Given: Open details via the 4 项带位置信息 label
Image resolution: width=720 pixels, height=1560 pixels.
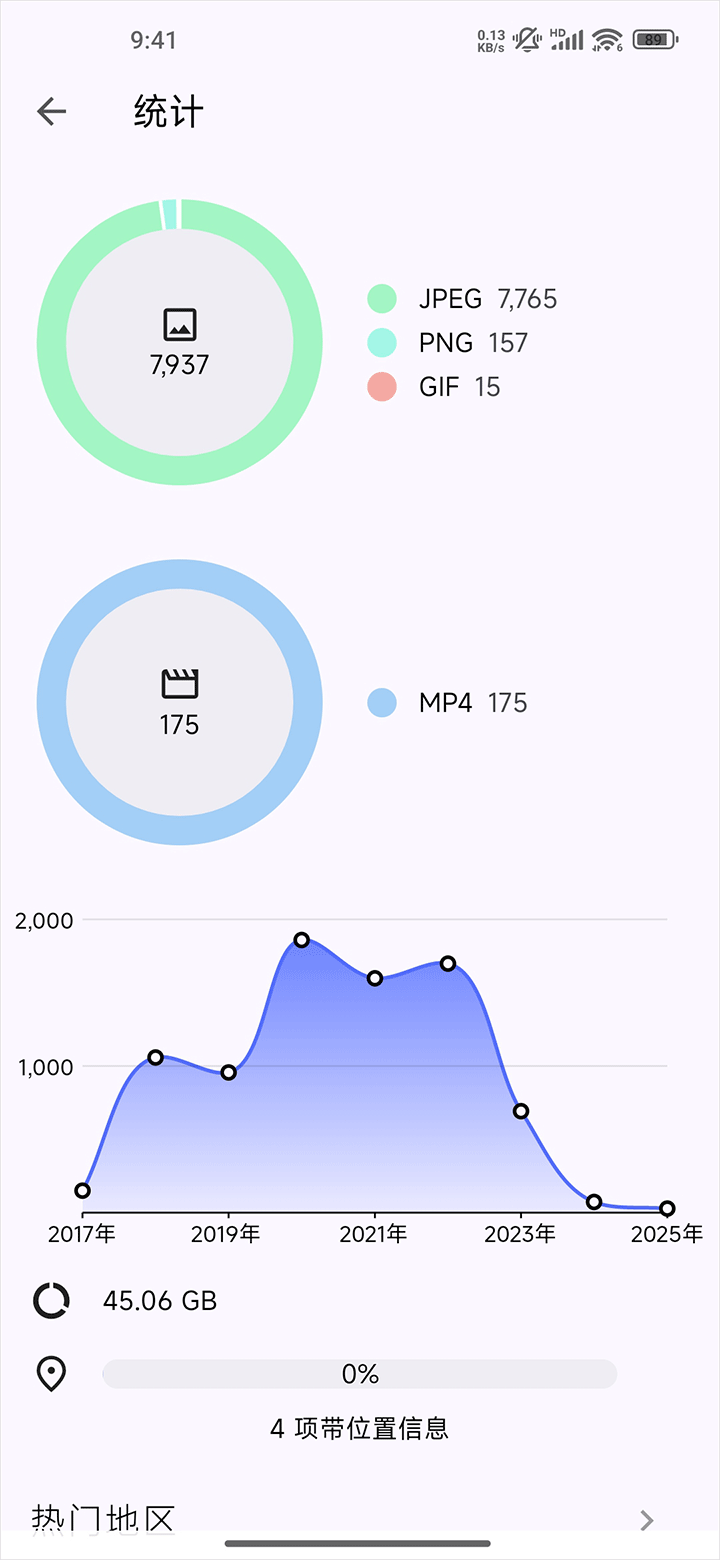Looking at the screenshot, I should (x=359, y=1429).
